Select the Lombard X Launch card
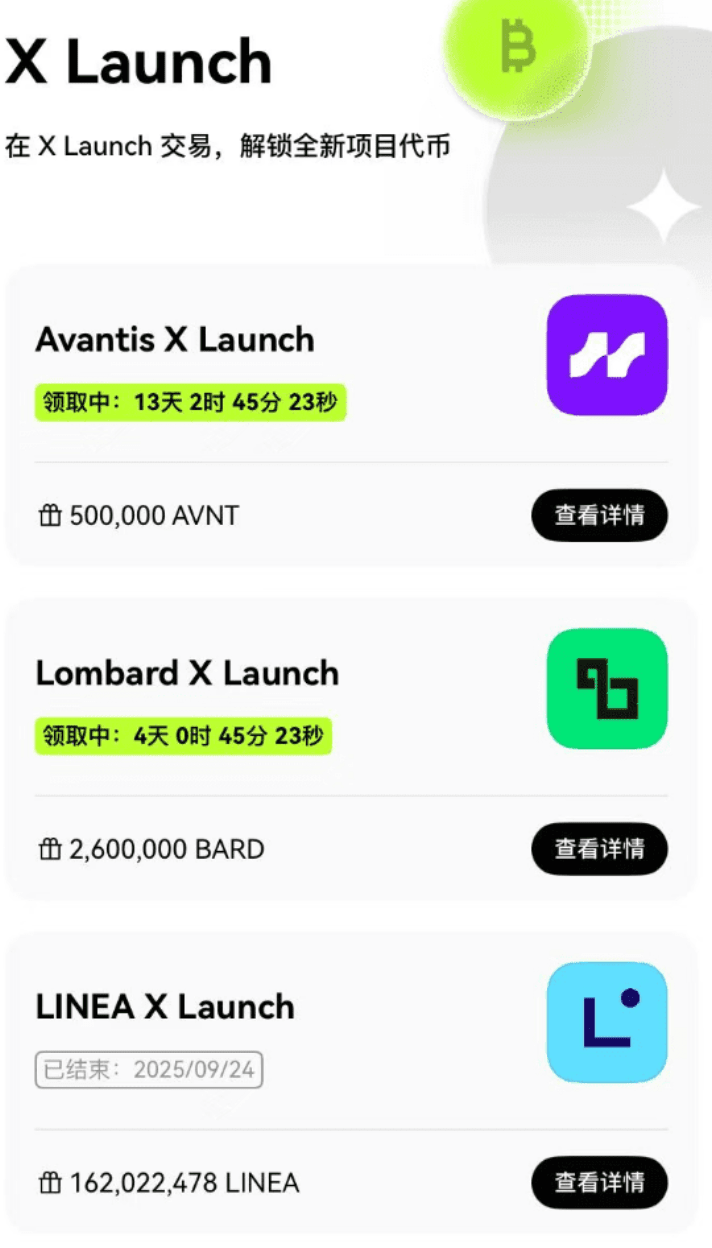 (x=351, y=749)
